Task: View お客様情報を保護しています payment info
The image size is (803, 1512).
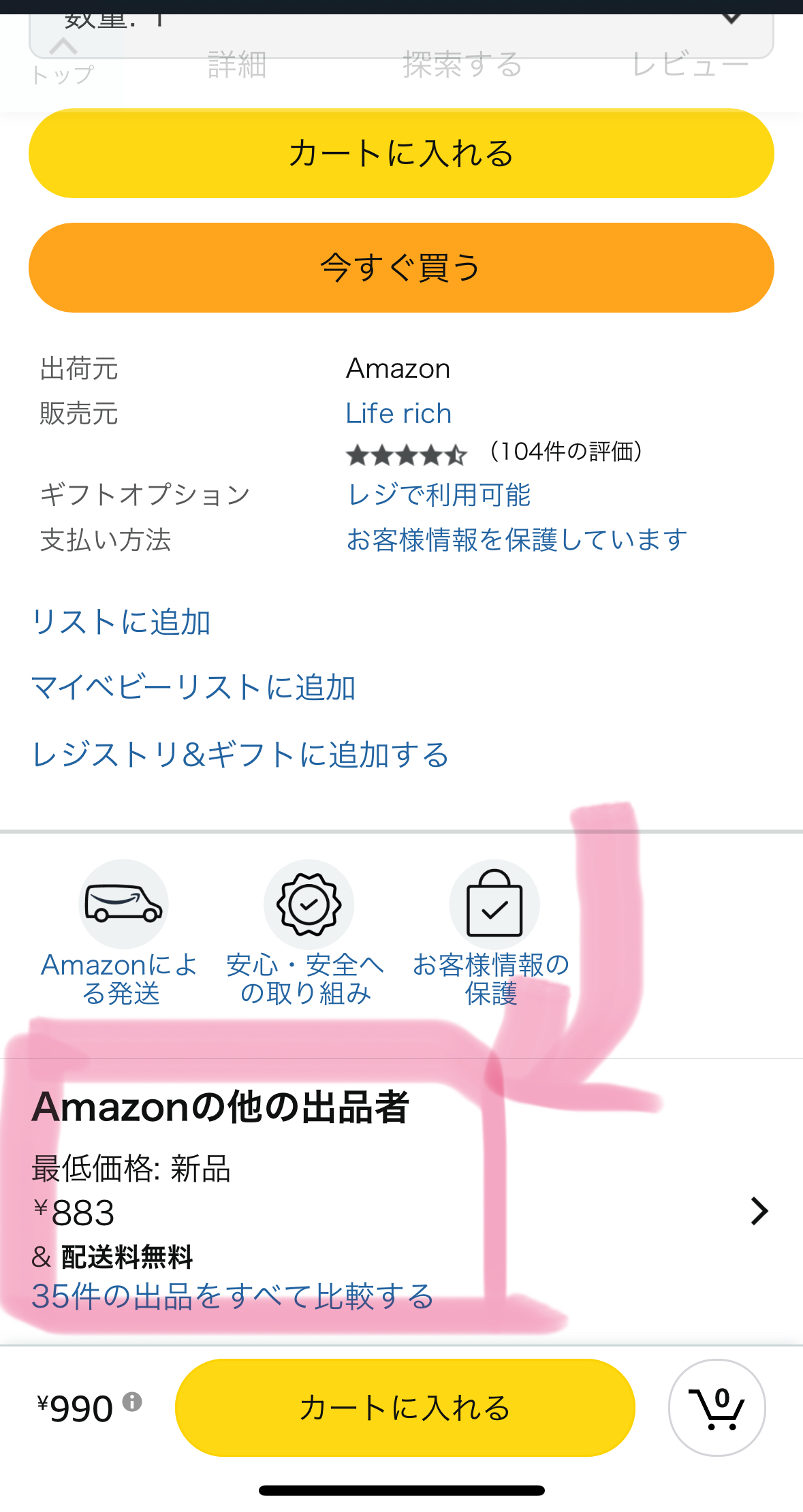Action: (516, 540)
